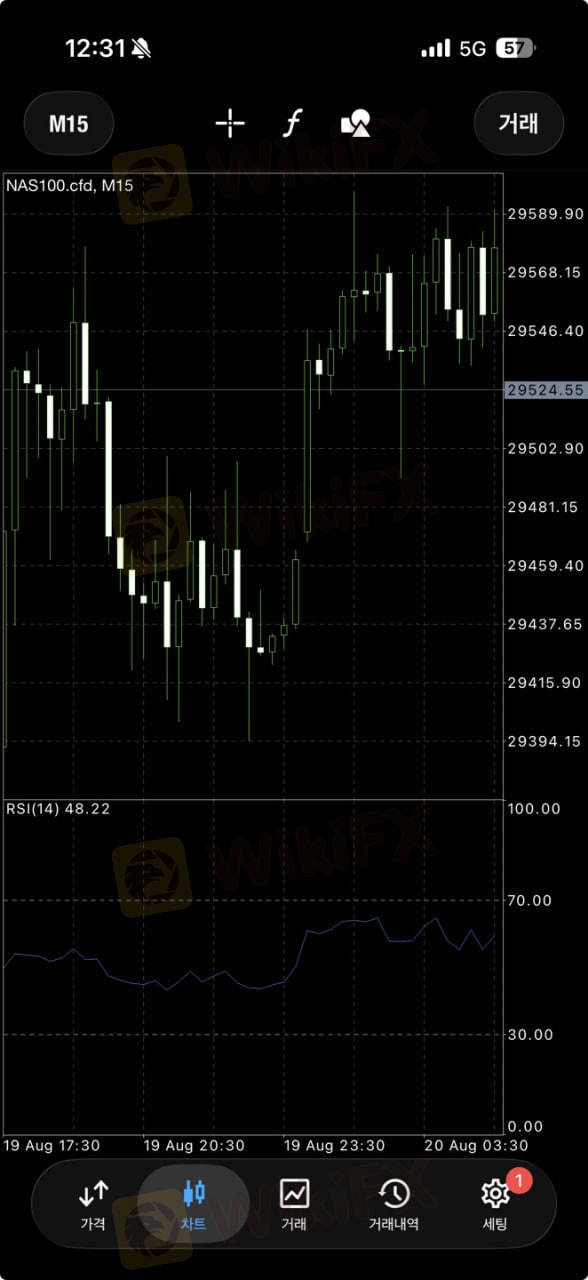Open the M15 timeframe selector
Viewport: 588px width, 1280px height.
coord(69,124)
